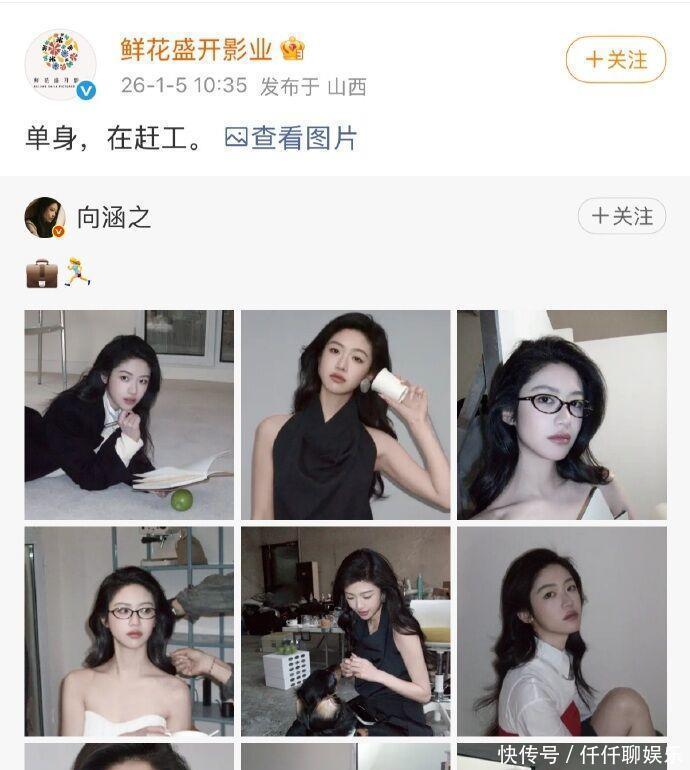
Task: Follow the 鲜花盛开影业 account
Action: coord(615,60)
